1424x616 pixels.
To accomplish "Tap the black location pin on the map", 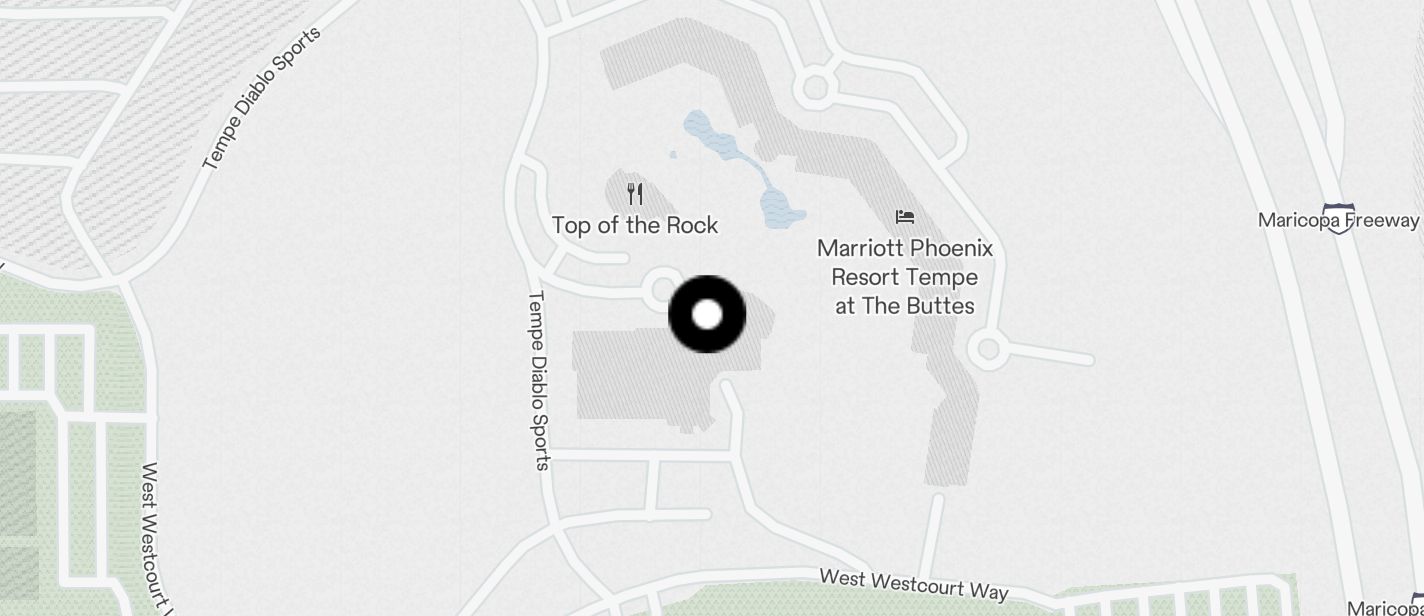I will (707, 314).
